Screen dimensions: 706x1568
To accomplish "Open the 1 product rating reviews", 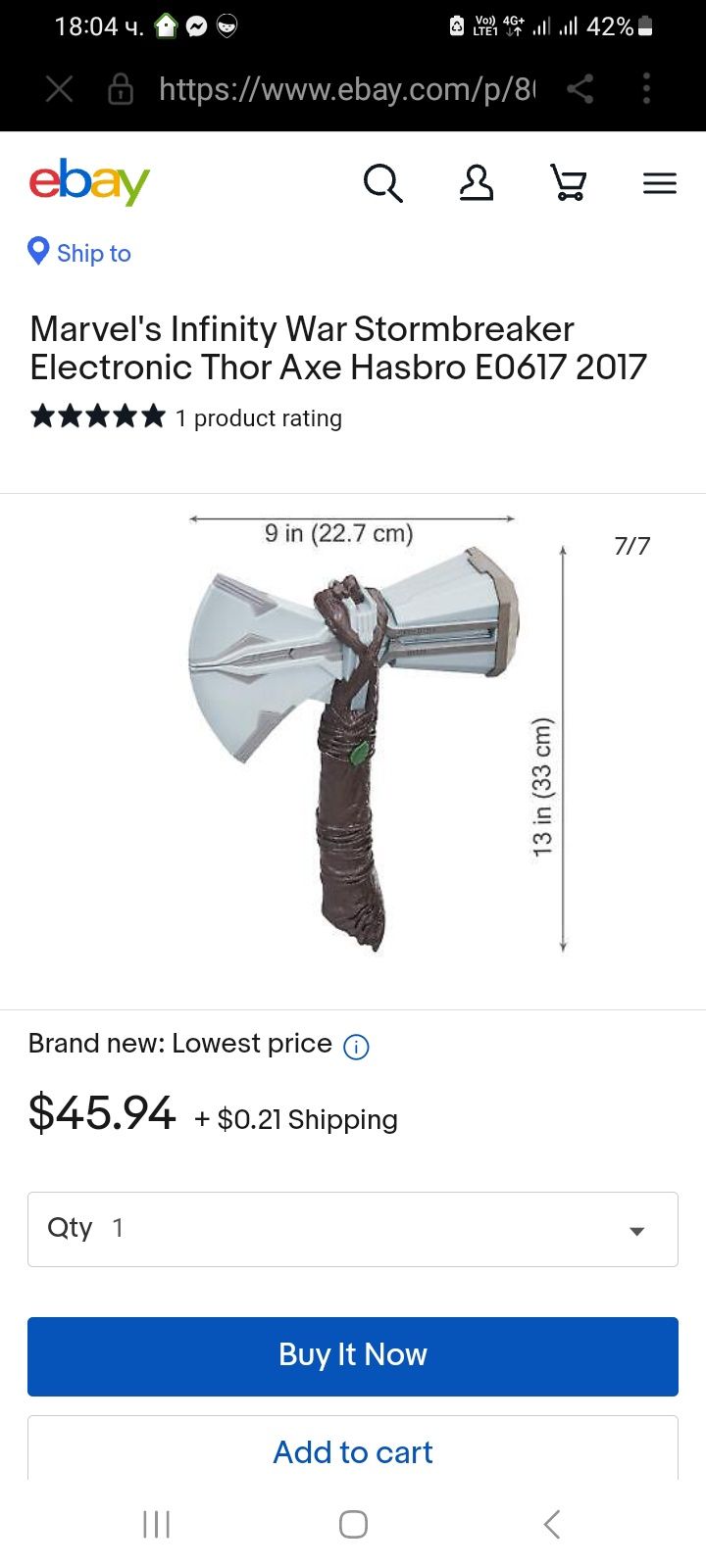I will pyautogui.click(x=259, y=418).
